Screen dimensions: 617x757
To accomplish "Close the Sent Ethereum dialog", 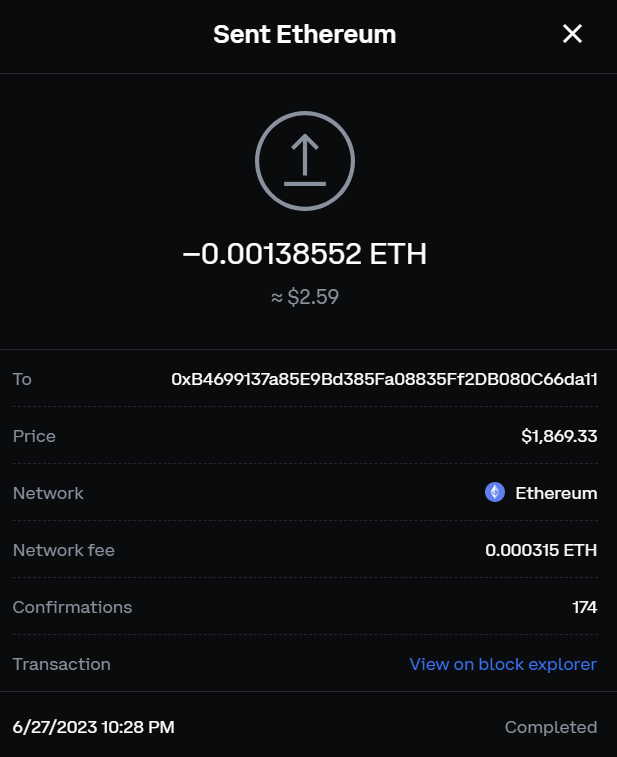I will click(x=572, y=34).
